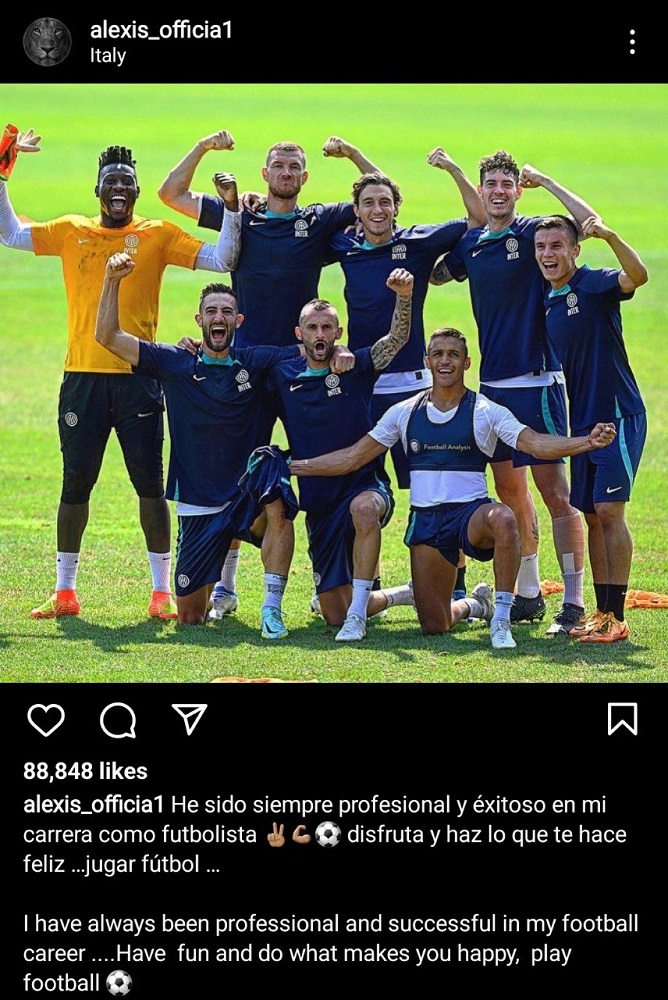The width and height of the screenshot is (668, 1000).
Task: Like the post with the heart icon
Action: pyautogui.click(x=45, y=719)
